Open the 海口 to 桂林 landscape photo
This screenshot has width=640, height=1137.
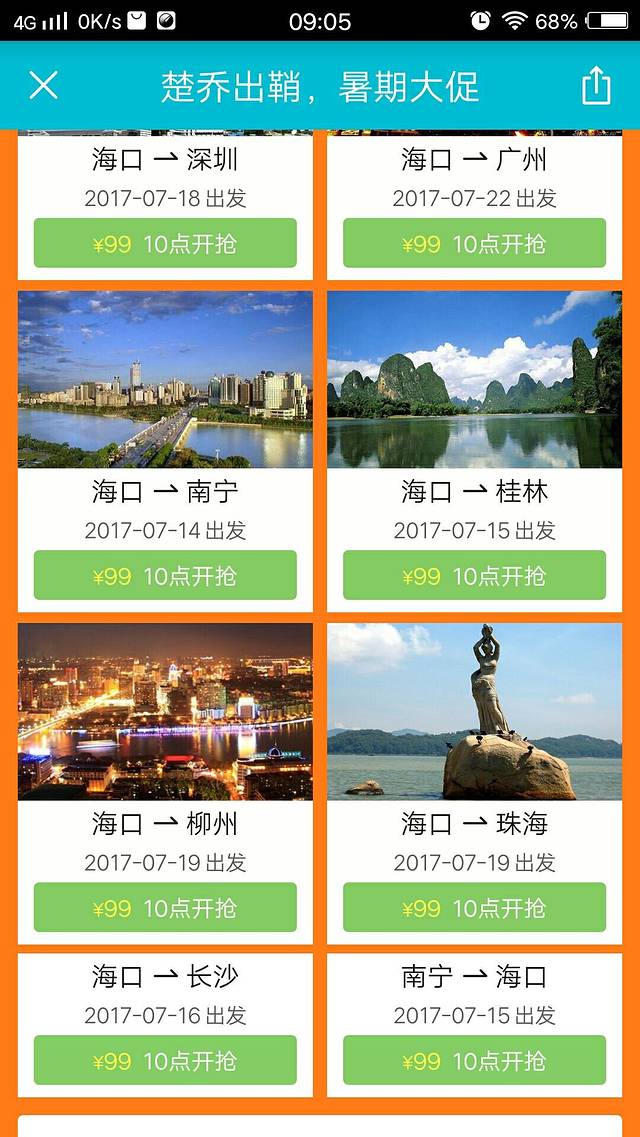pyautogui.click(x=474, y=379)
